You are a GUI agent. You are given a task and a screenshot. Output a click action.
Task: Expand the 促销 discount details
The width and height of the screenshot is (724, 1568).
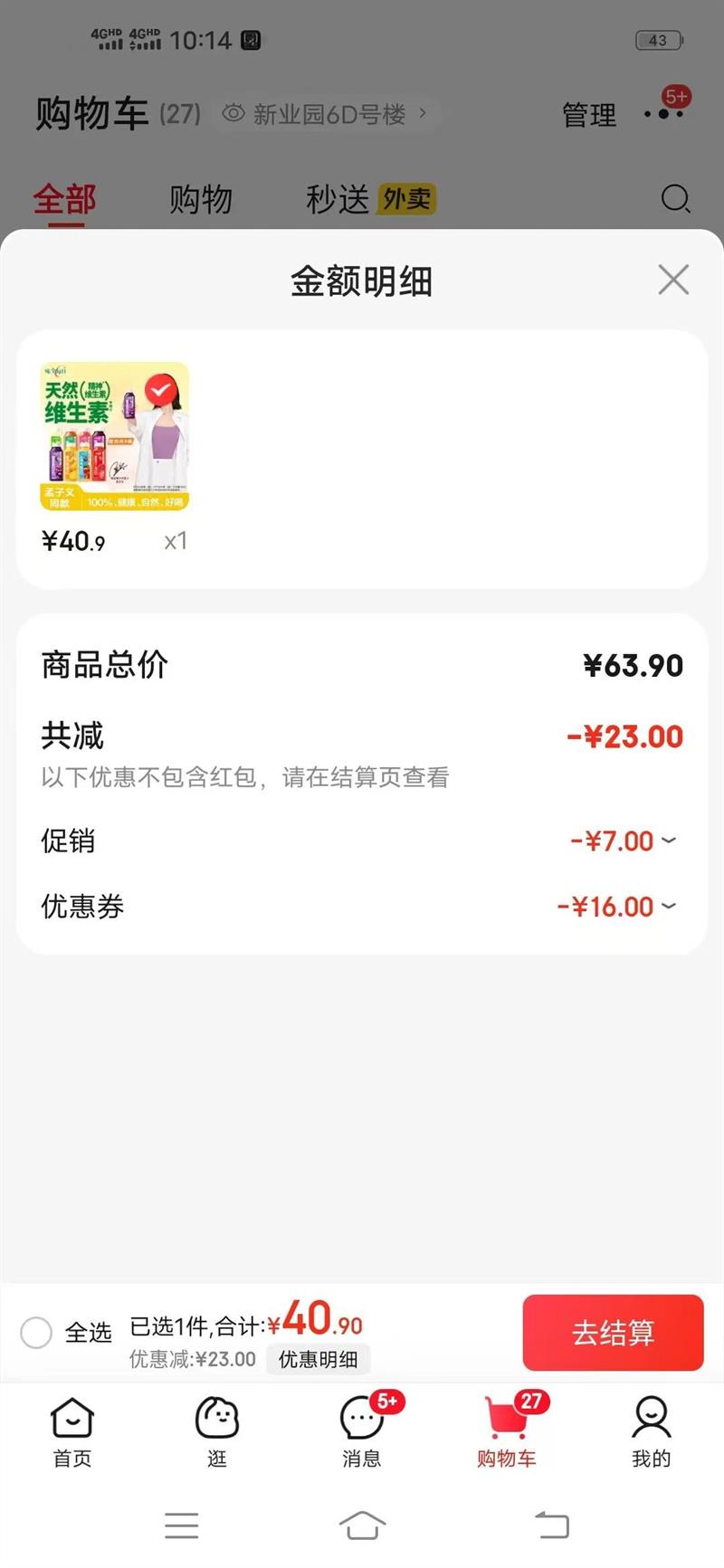(x=668, y=841)
